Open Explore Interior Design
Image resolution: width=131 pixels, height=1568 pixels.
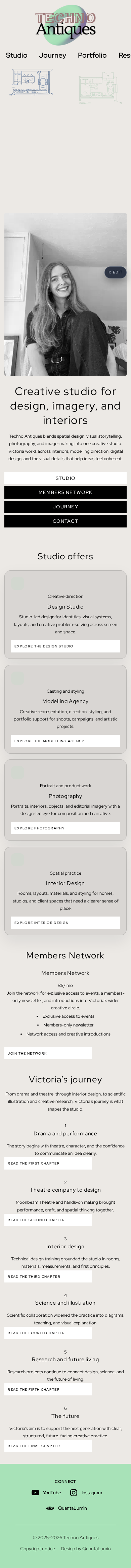pos(65,922)
